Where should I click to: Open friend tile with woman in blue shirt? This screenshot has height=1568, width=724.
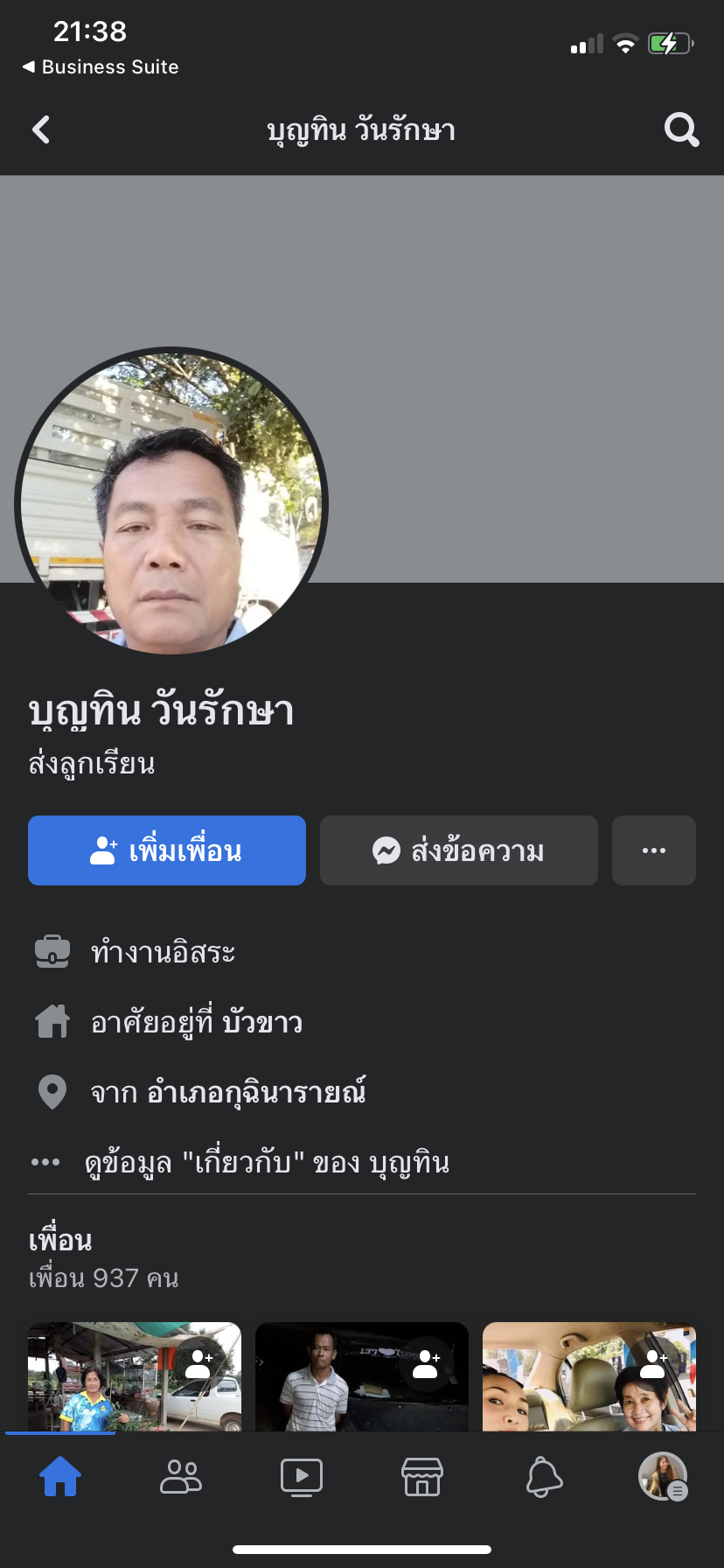pyautogui.click(x=135, y=1376)
